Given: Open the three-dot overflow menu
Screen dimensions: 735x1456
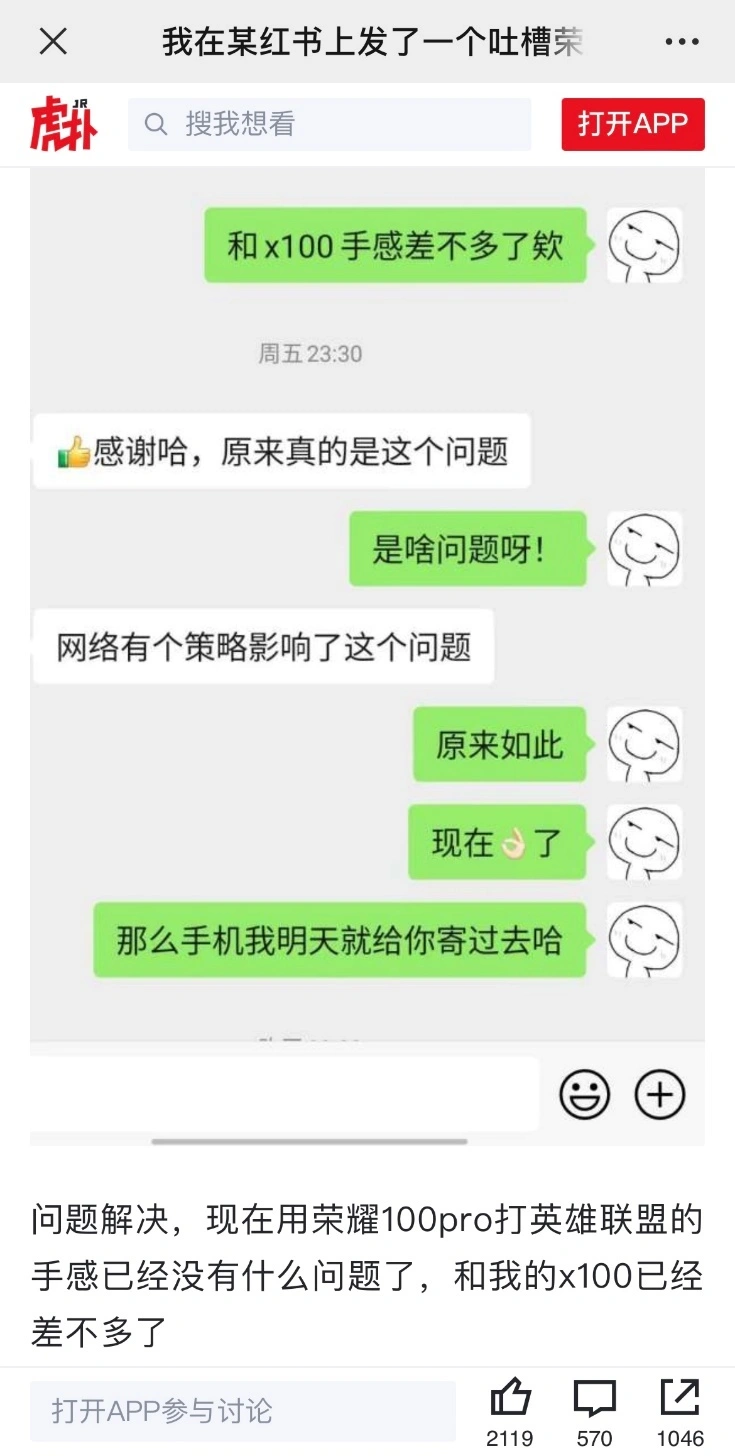Looking at the screenshot, I should [x=681, y=42].
